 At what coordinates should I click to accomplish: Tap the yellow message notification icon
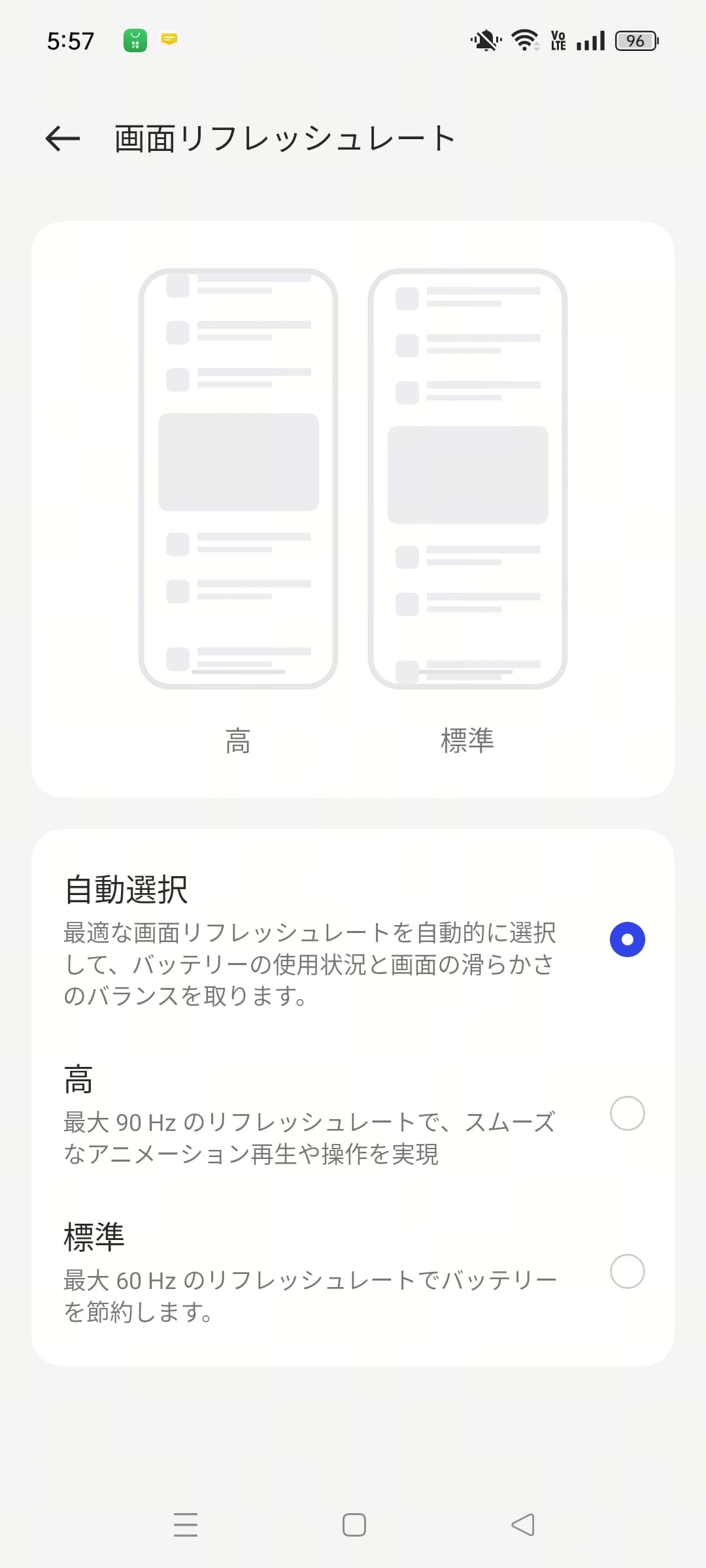[x=169, y=40]
